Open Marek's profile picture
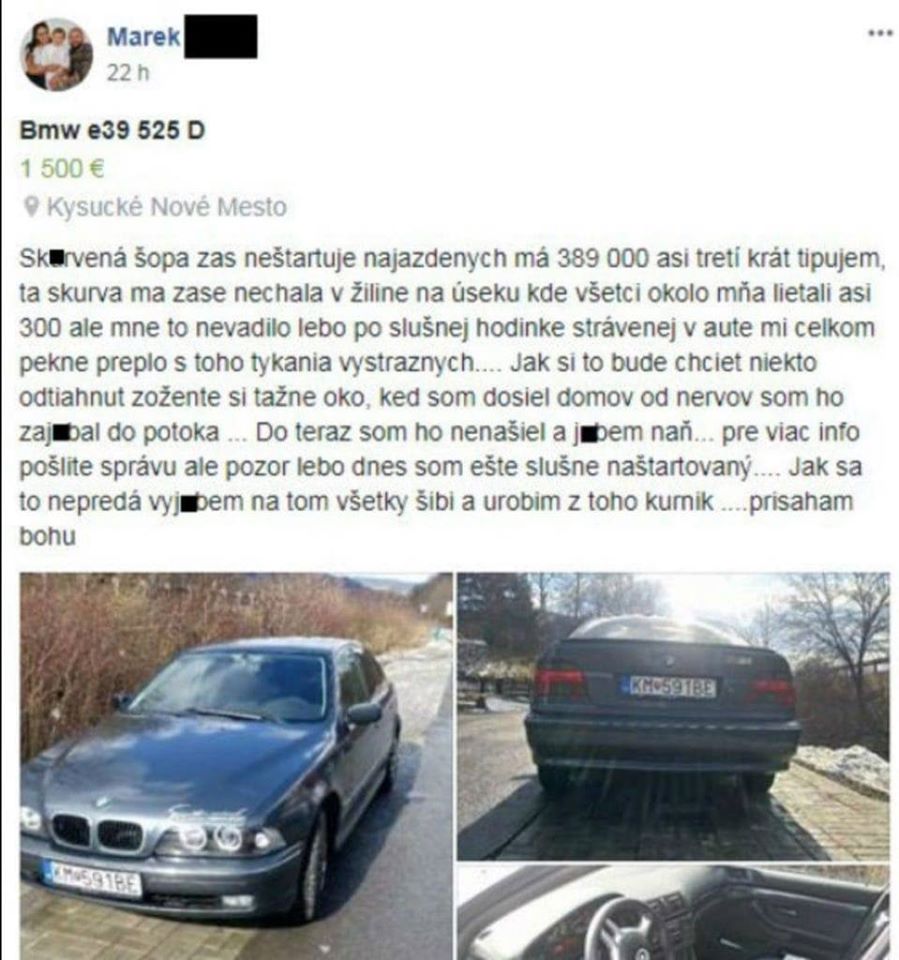 57,54
